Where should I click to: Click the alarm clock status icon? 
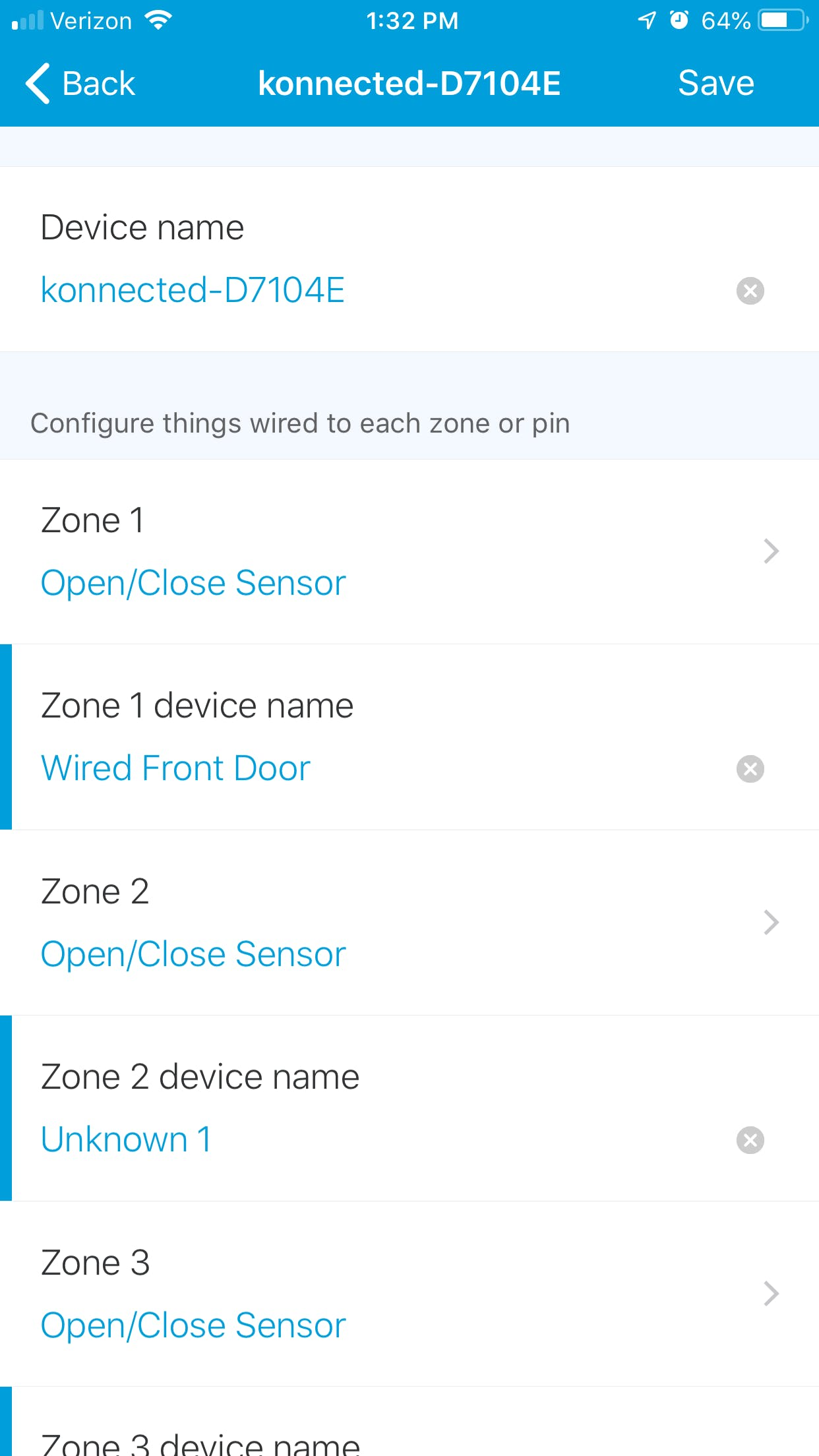pyautogui.click(x=680, y=20)
